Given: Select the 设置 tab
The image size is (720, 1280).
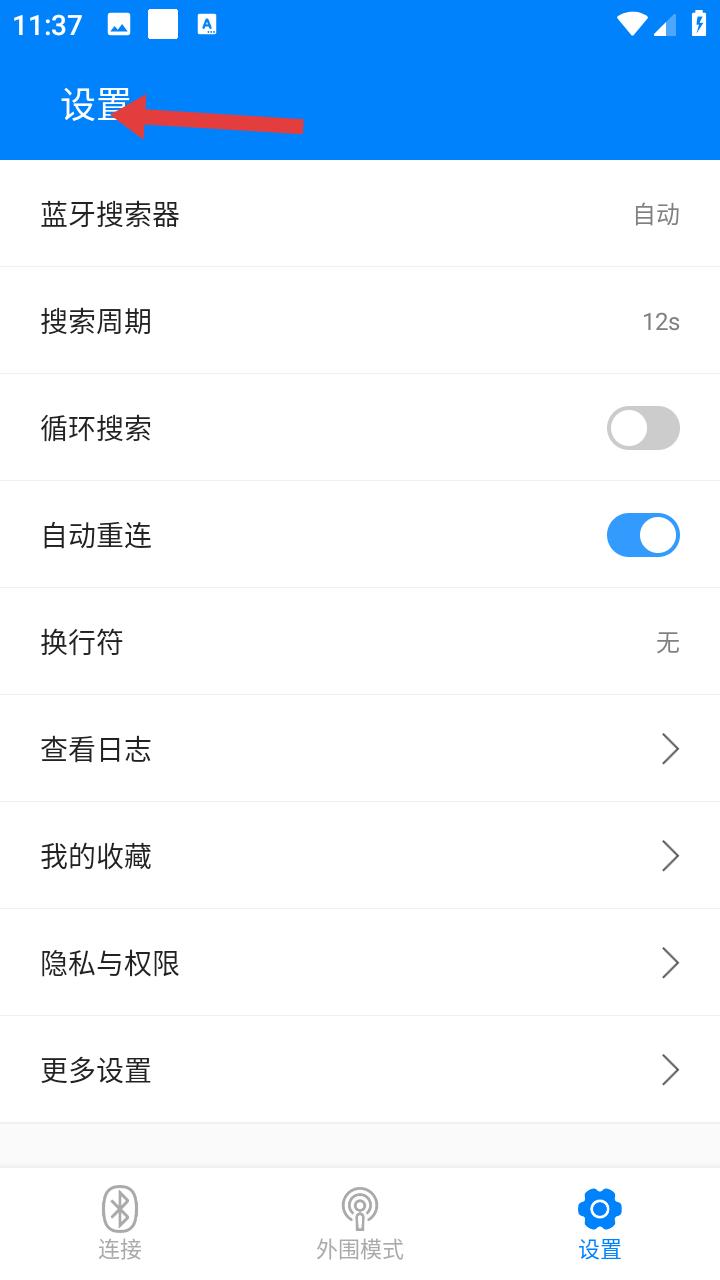Looking at the screenshot, I should pyautogui.click(x=600, y=1223).
